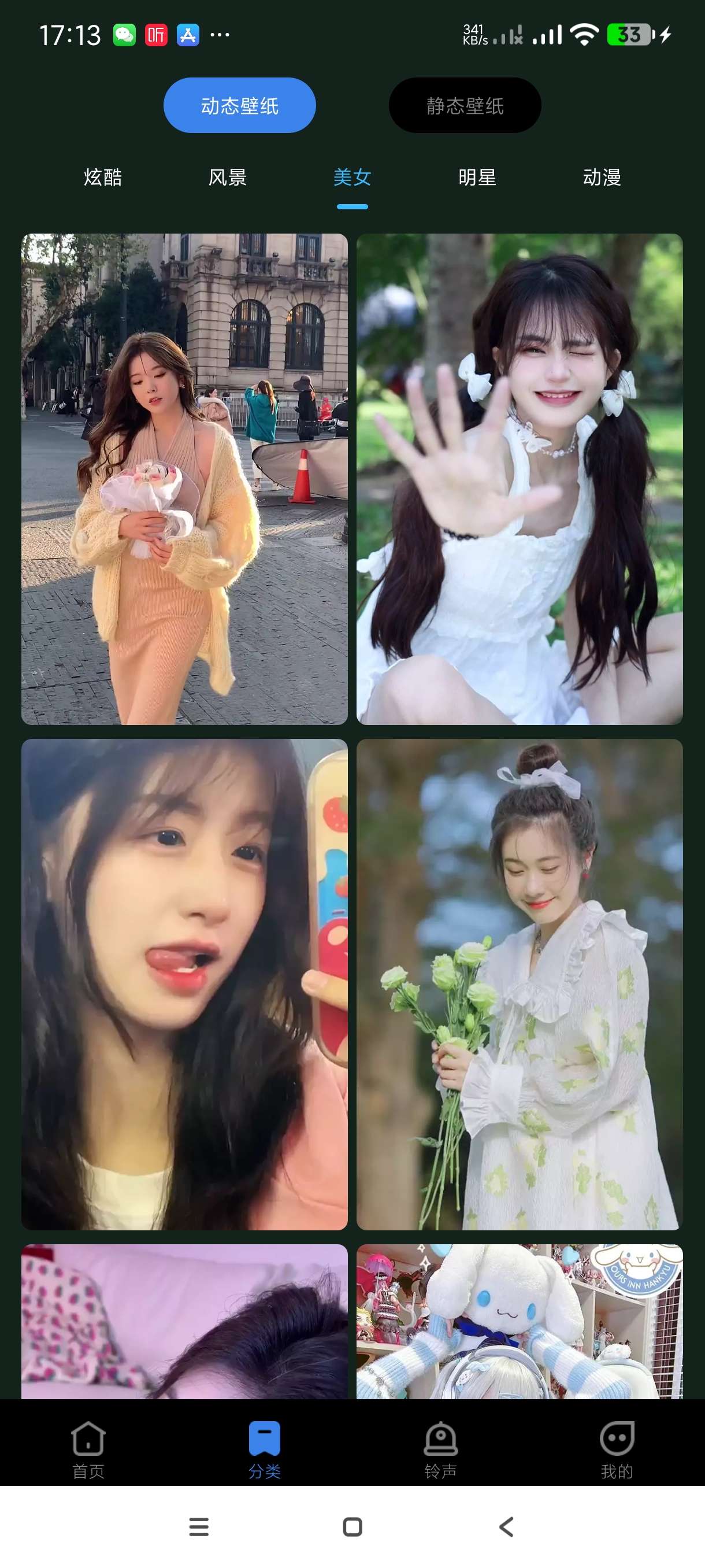Go to the 首页 home tab
The height and width of the screenshot is (1568, 705).
pyautogui.click(x=88, y=1449)
